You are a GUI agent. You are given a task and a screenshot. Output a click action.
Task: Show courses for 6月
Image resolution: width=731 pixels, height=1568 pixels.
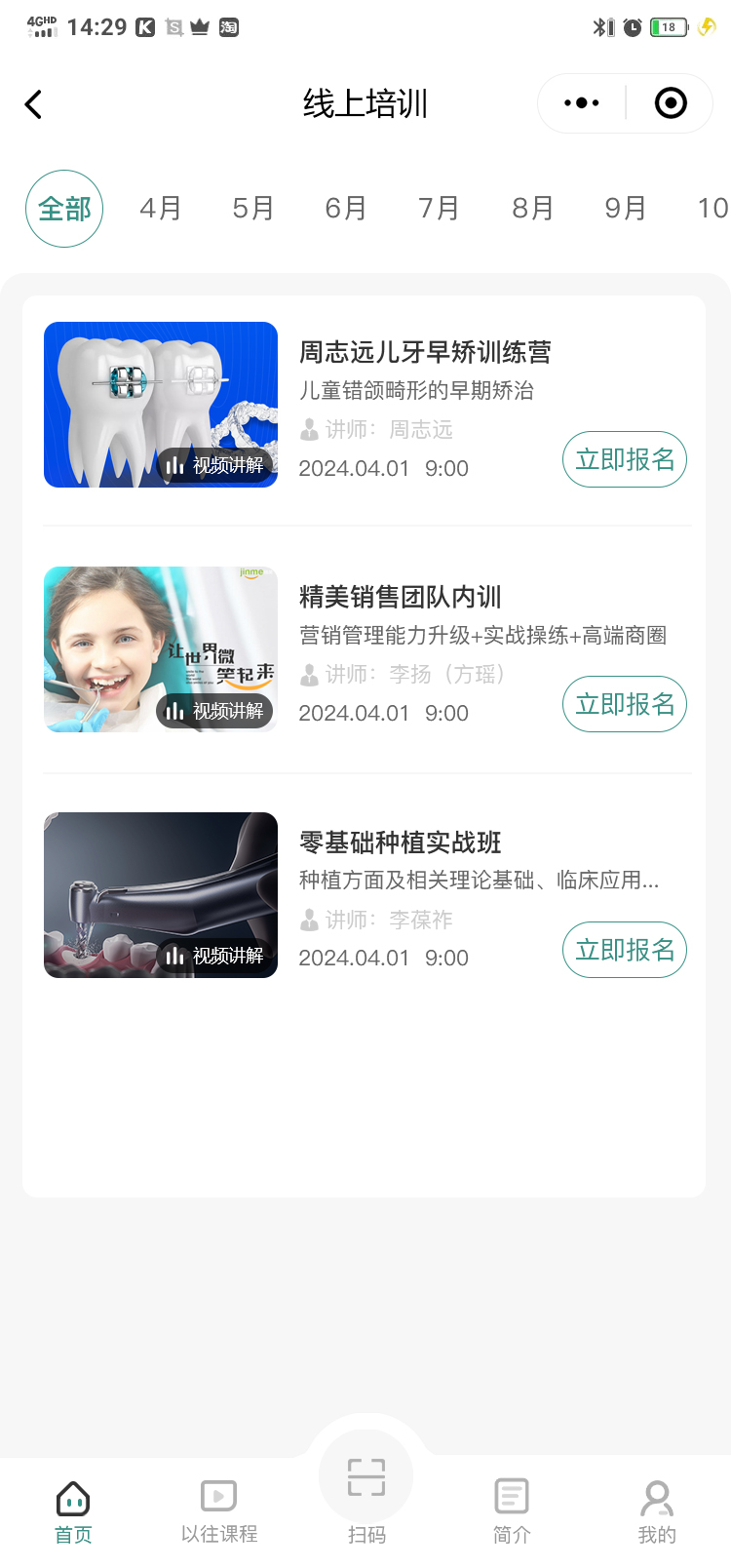point(346,209)
